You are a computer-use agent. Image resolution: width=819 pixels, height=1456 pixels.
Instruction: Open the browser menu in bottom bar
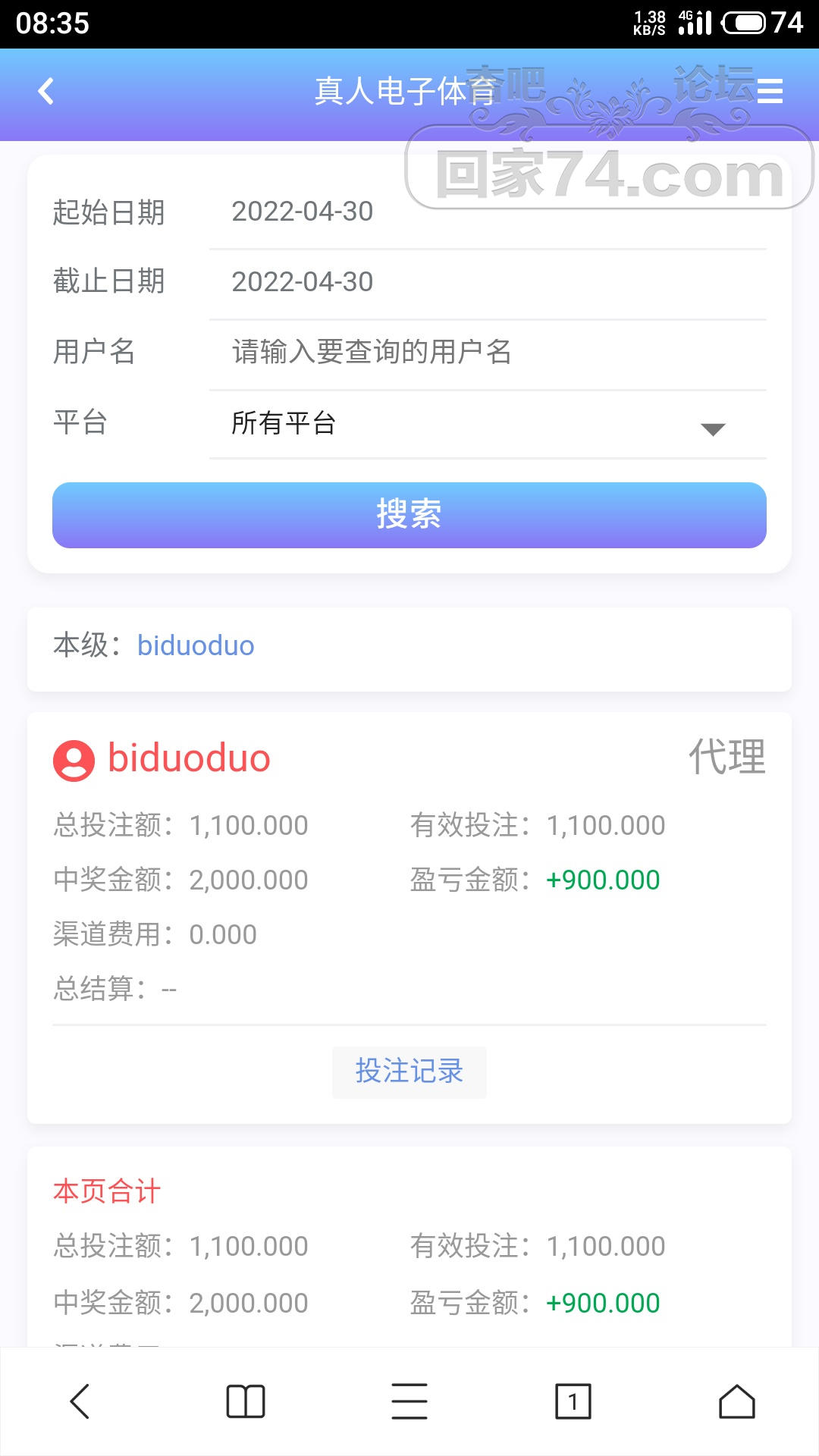point(409,1401)
